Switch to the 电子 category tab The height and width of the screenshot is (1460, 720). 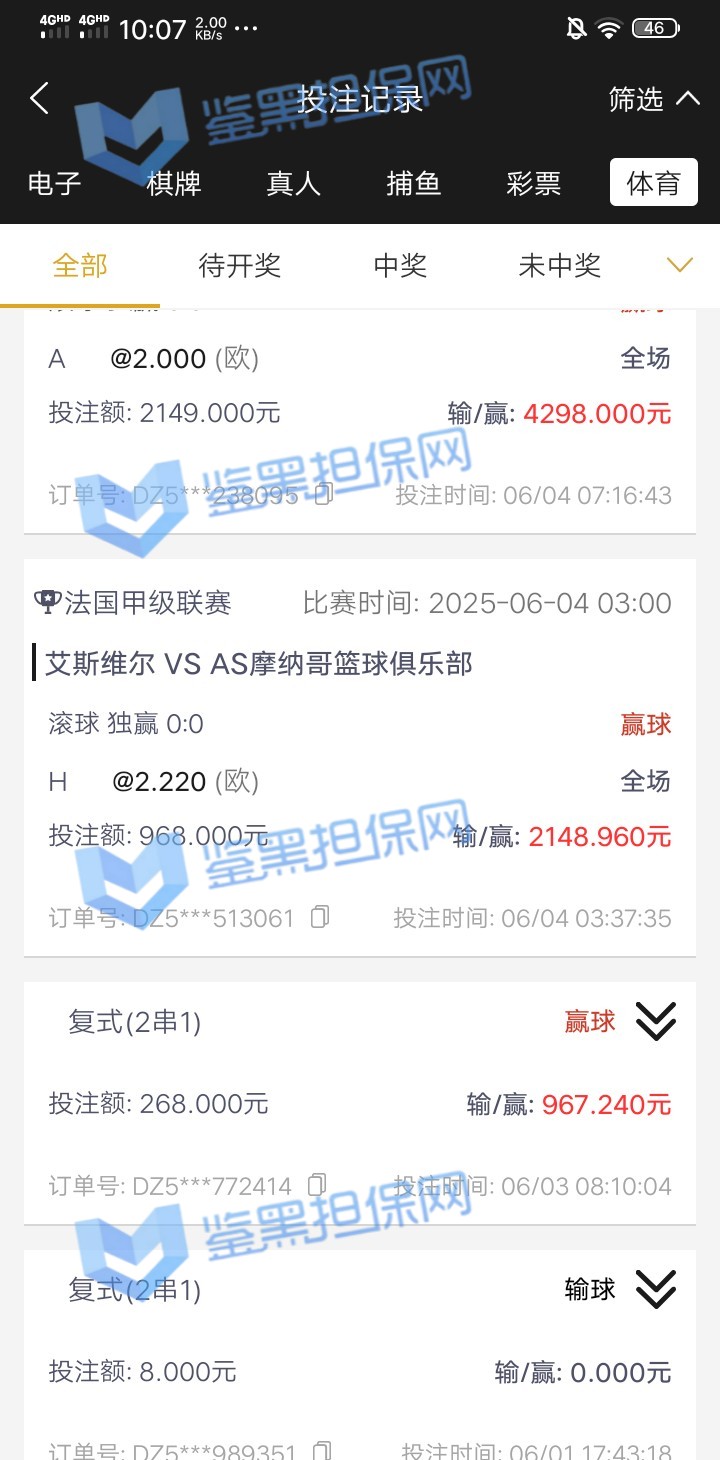pos(55,183)
